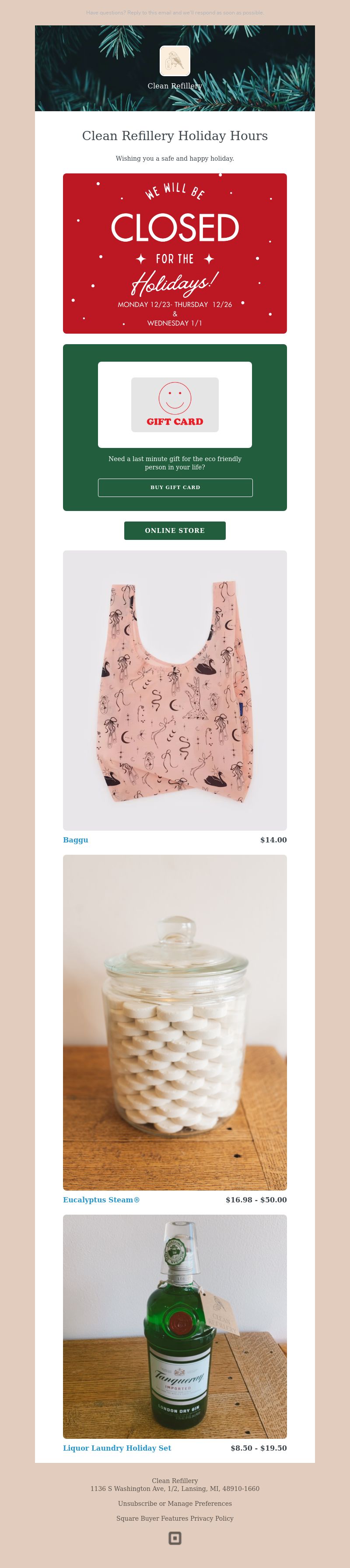Viewport: 350px width, 1568px height.
Task: View the Eucalyptus Steam jar photo
Action: click(175, 1022)
